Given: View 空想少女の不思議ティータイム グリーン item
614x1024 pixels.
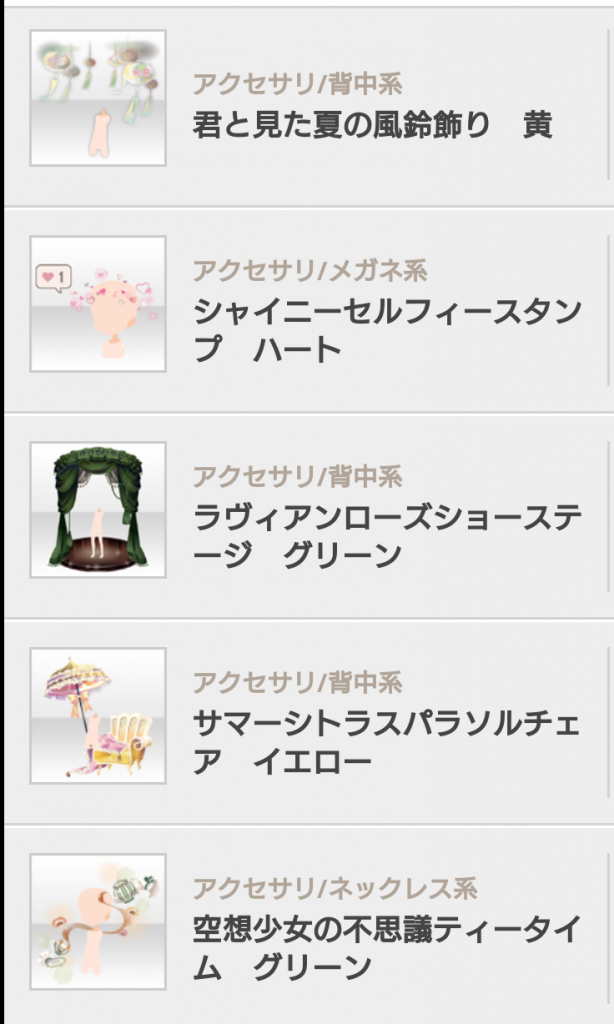Looking at the screenshot, I should 385,930.
